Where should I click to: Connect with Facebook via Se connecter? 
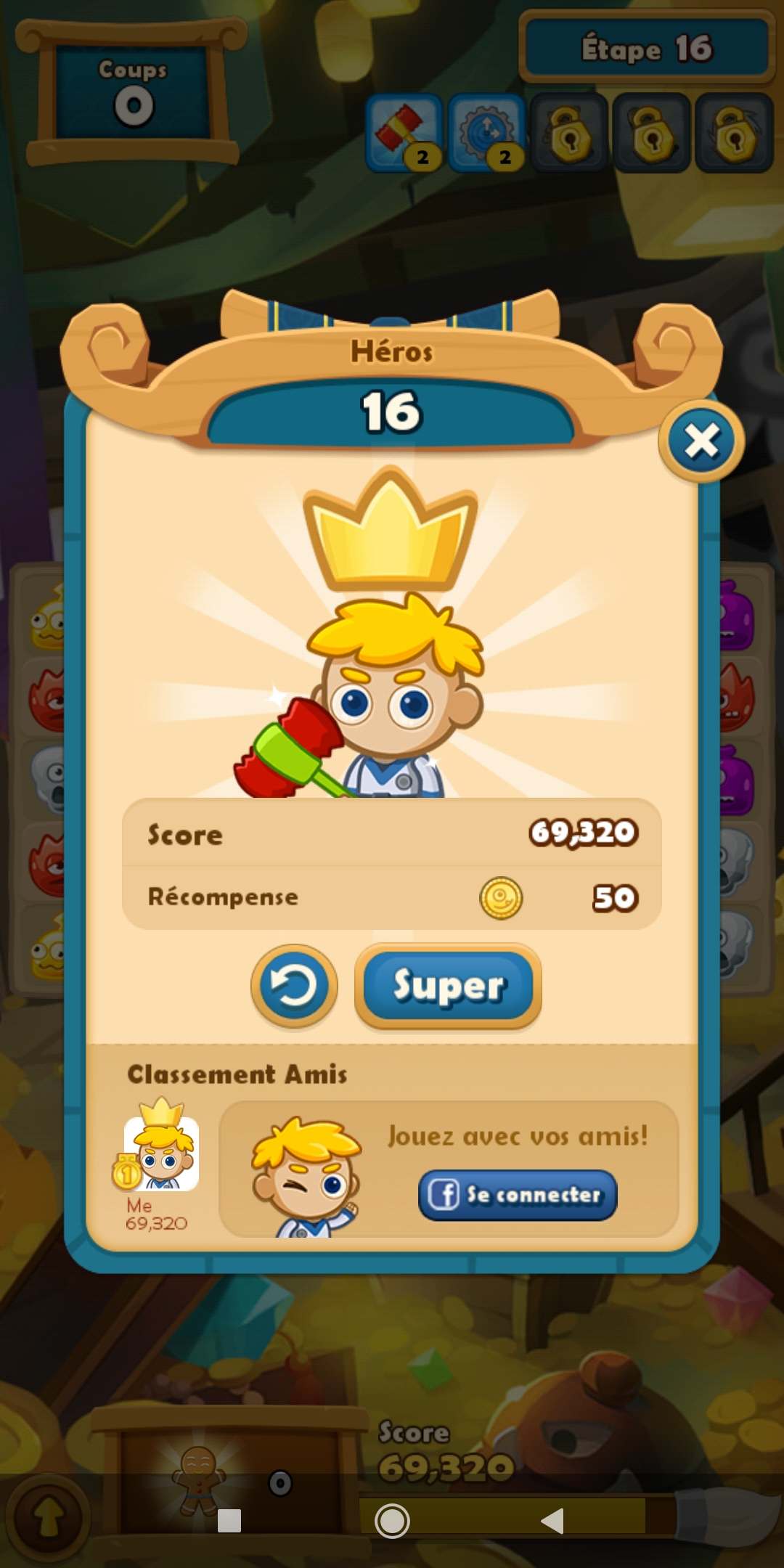[x=518, y=1195]
